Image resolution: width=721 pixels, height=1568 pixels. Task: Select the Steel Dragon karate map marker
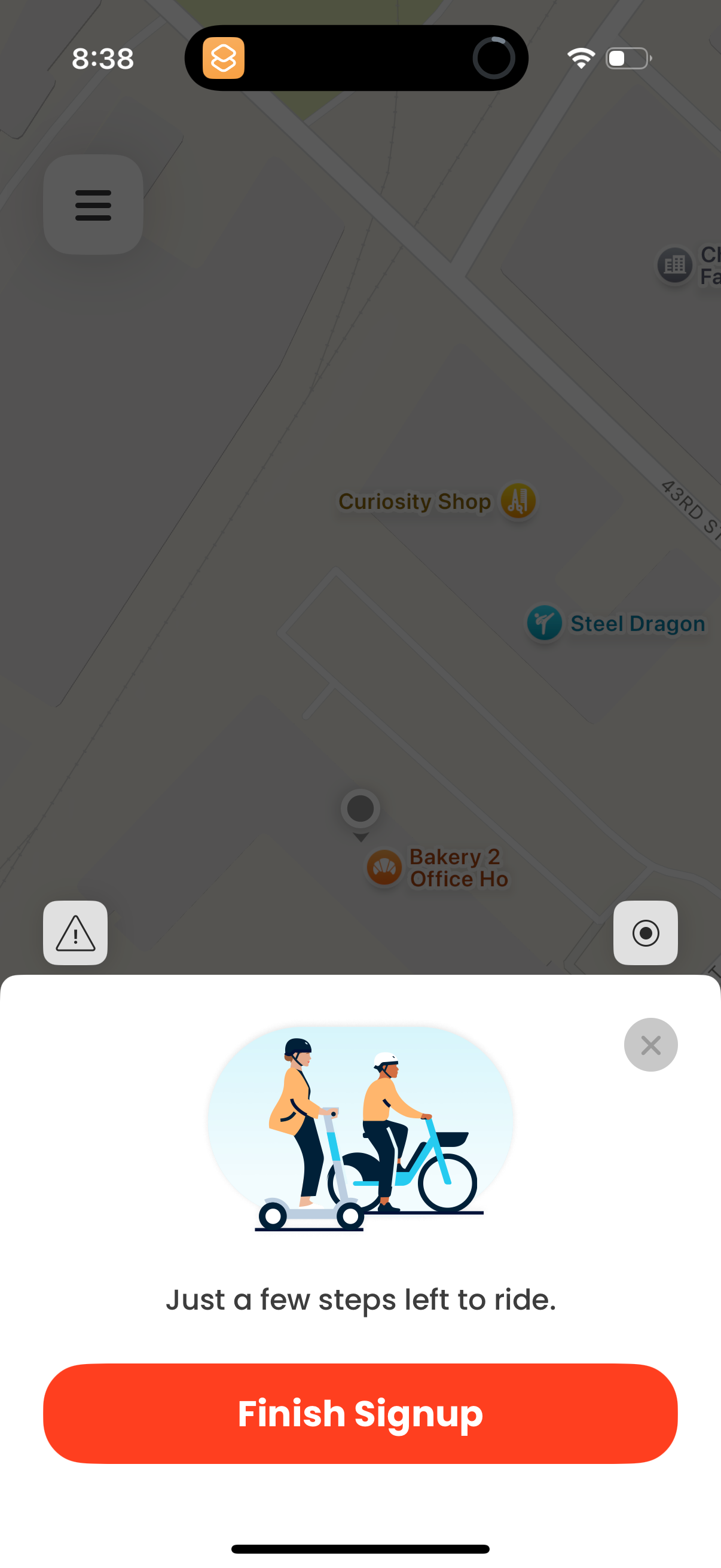pos(543,624)
